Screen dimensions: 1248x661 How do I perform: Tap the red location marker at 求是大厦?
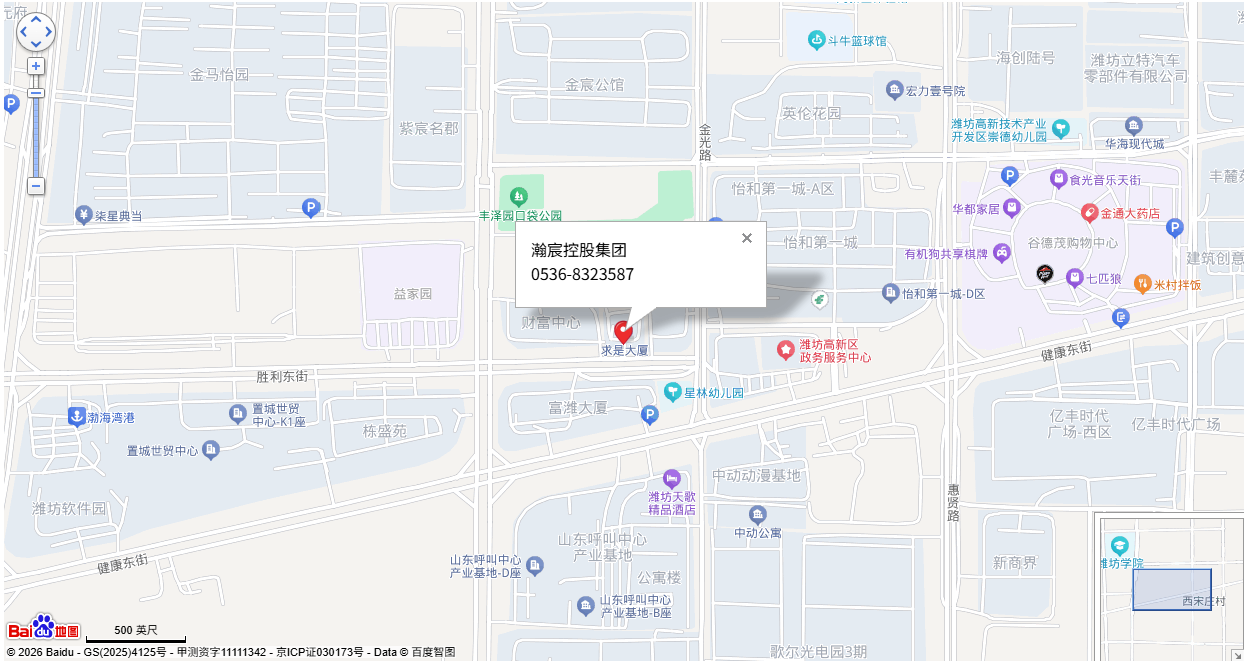tap(623, 331)
